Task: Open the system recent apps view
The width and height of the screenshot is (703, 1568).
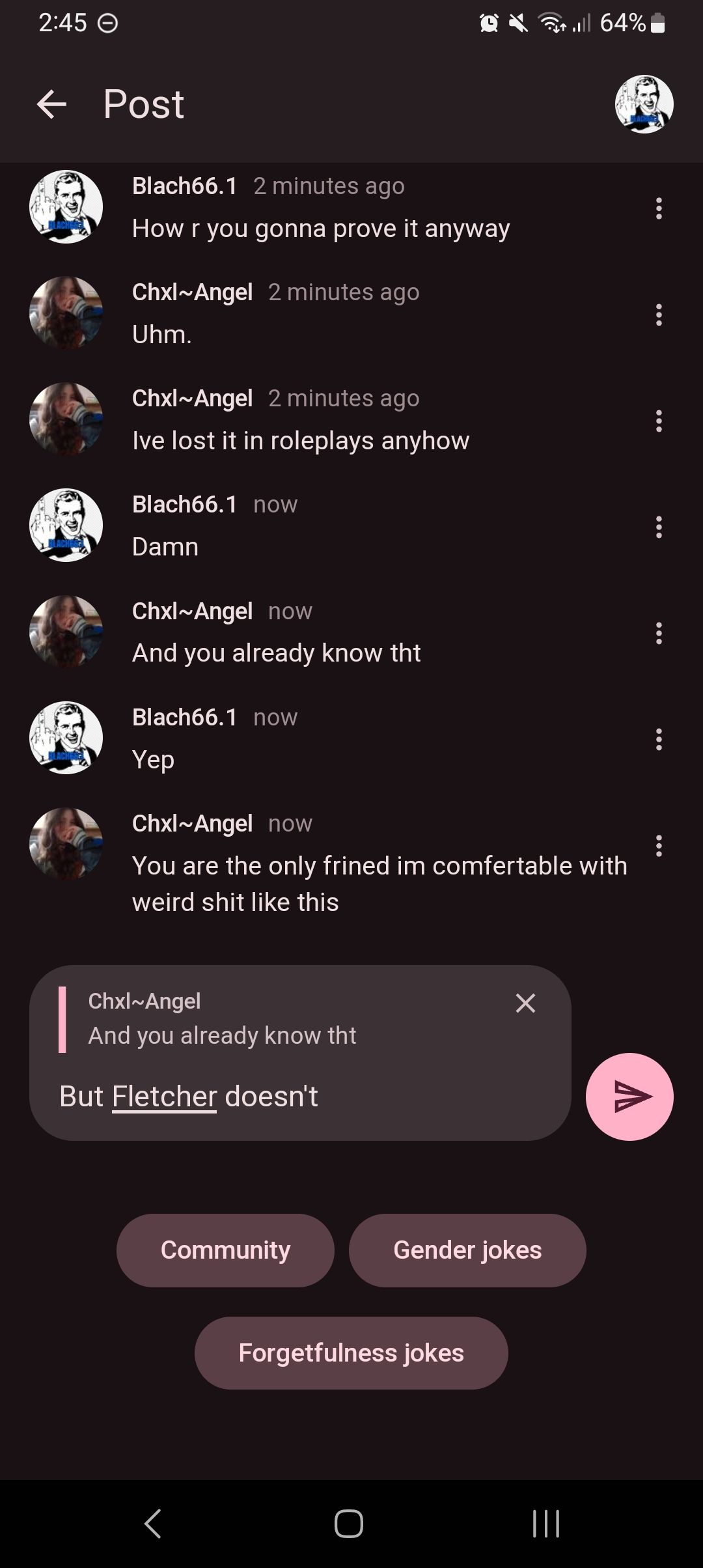Action: 545,1524
